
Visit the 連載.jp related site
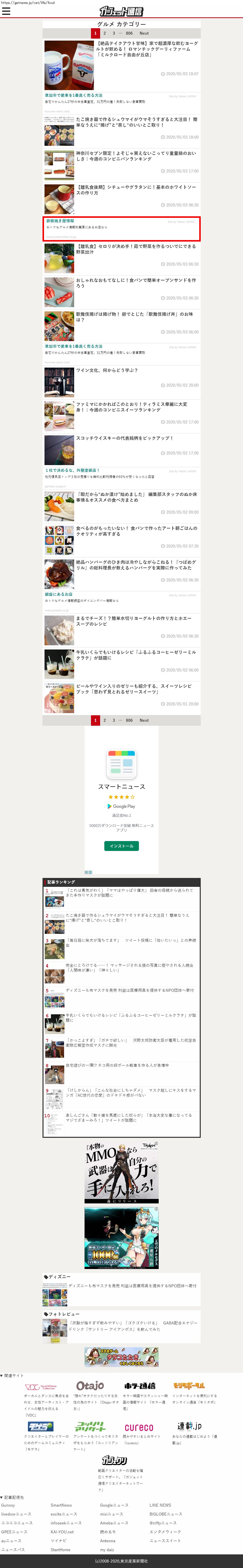[x=190, y=1426]
